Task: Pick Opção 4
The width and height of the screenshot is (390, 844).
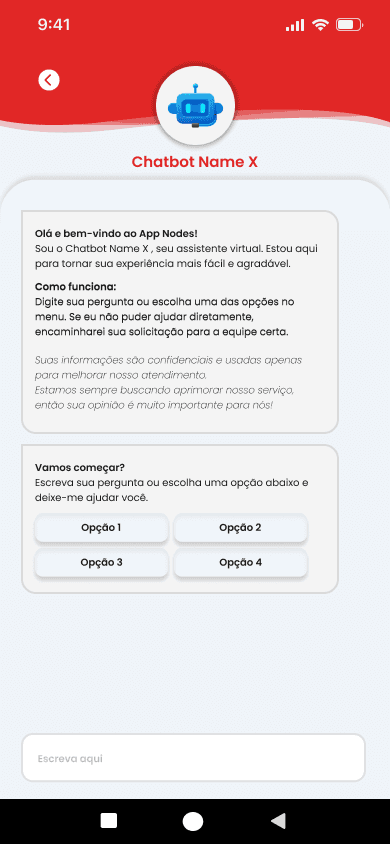Action: (240, 562)
